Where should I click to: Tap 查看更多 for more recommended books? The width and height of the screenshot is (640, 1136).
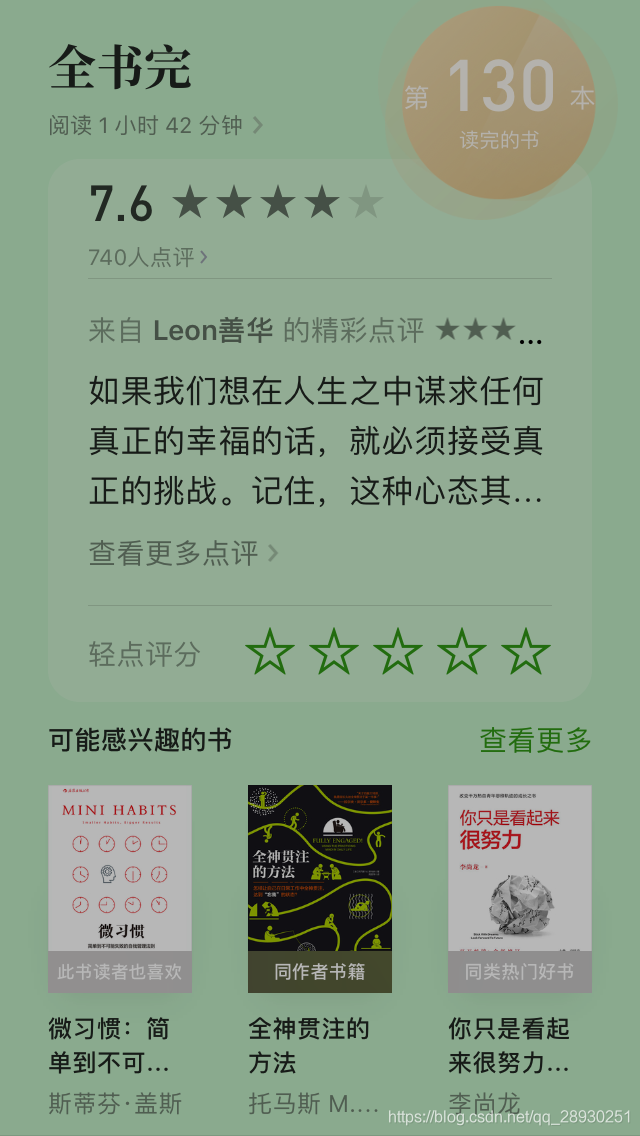pos(536,740)
